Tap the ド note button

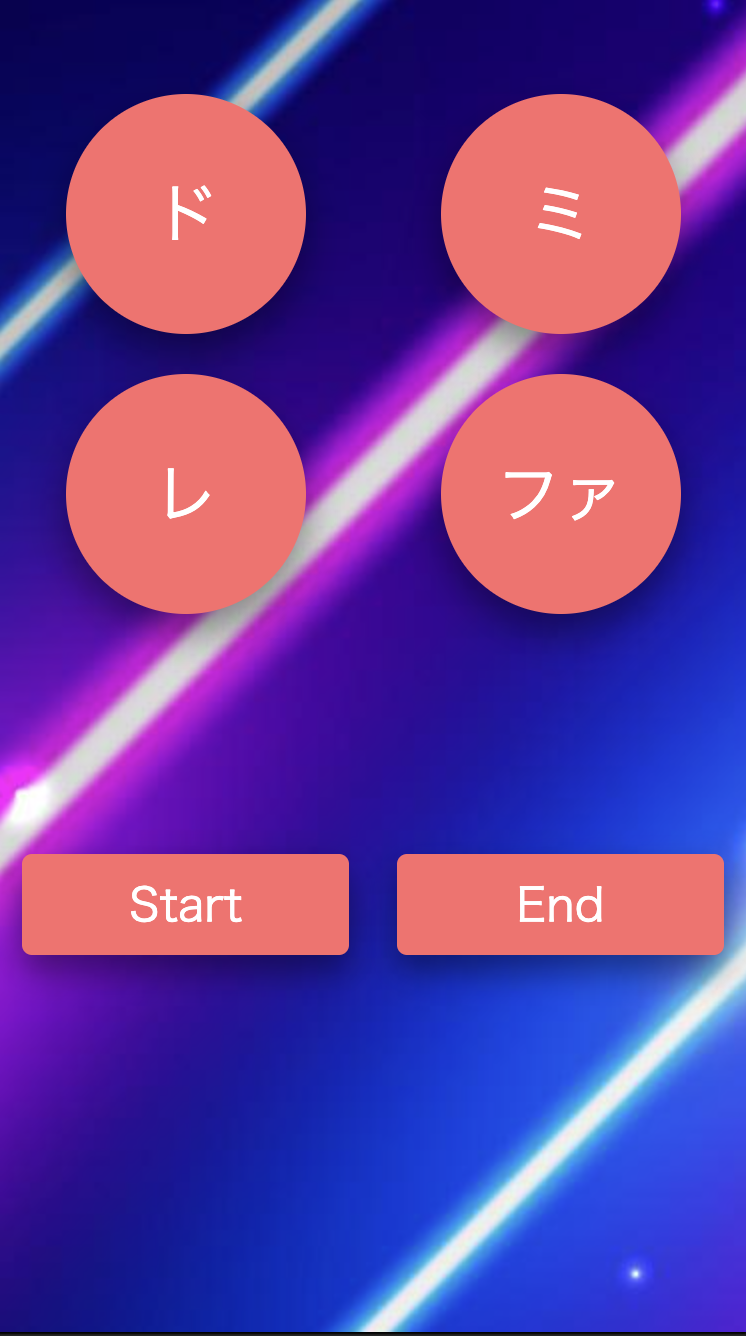pos(186,214)
